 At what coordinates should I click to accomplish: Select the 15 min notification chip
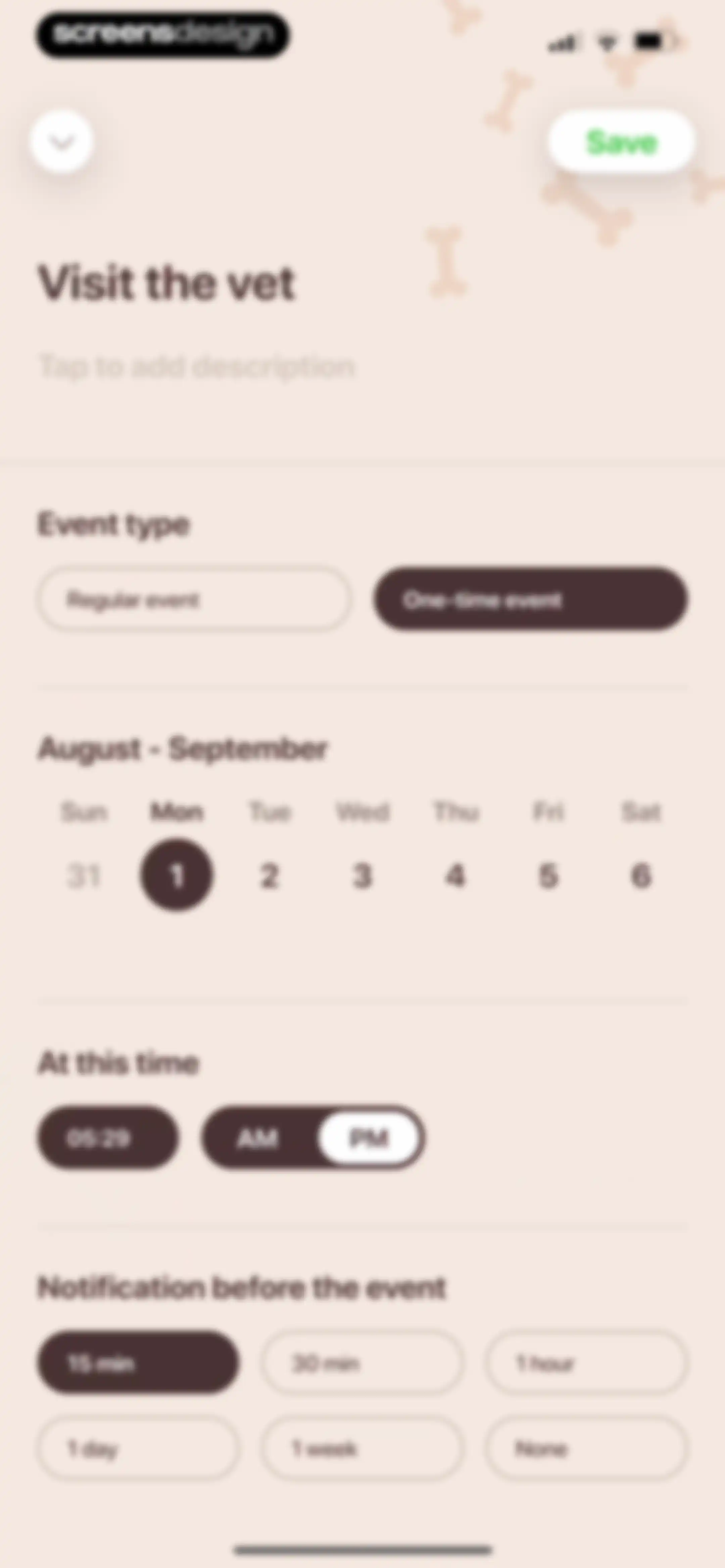point(138,1363)
